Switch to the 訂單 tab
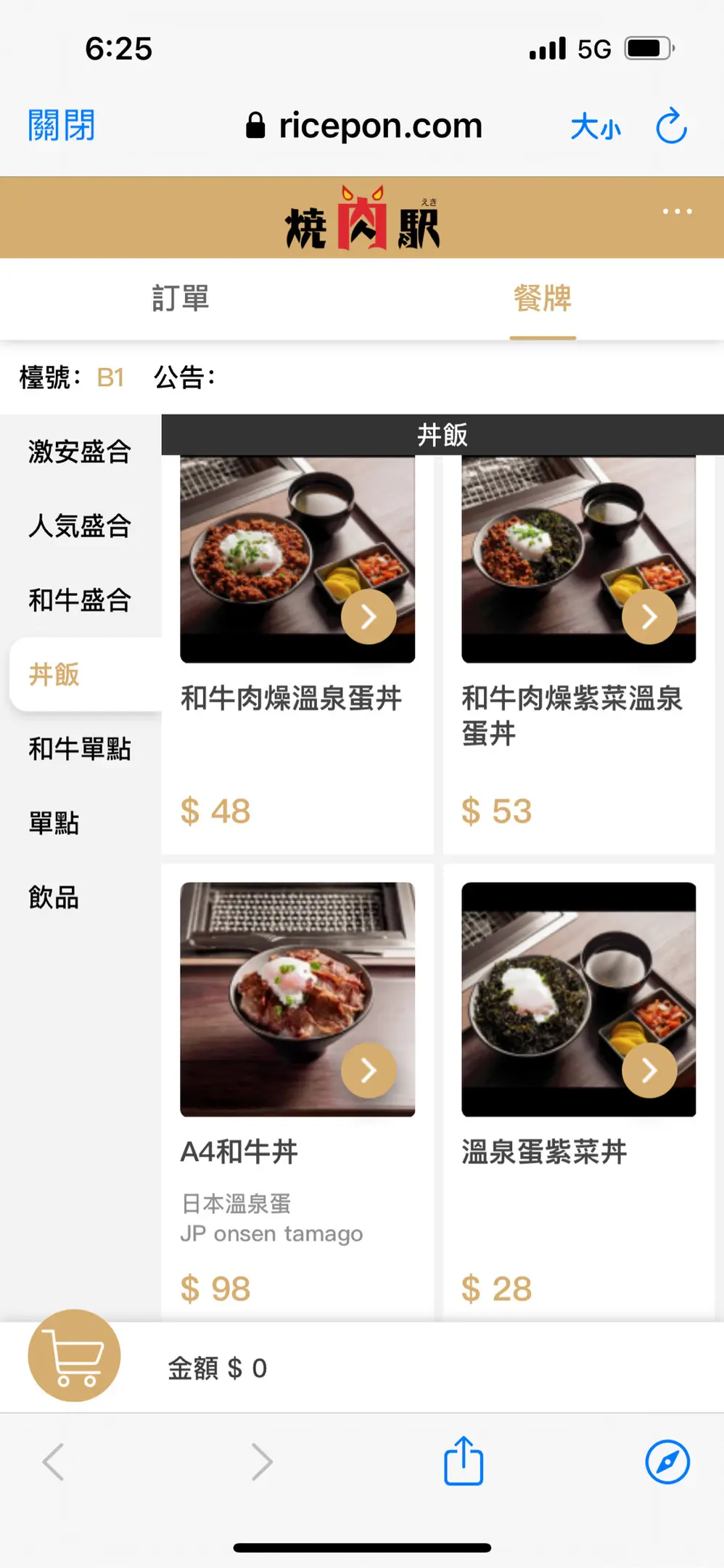The width and height of the screenshot is (724, 1568). (x=181, y=298)
